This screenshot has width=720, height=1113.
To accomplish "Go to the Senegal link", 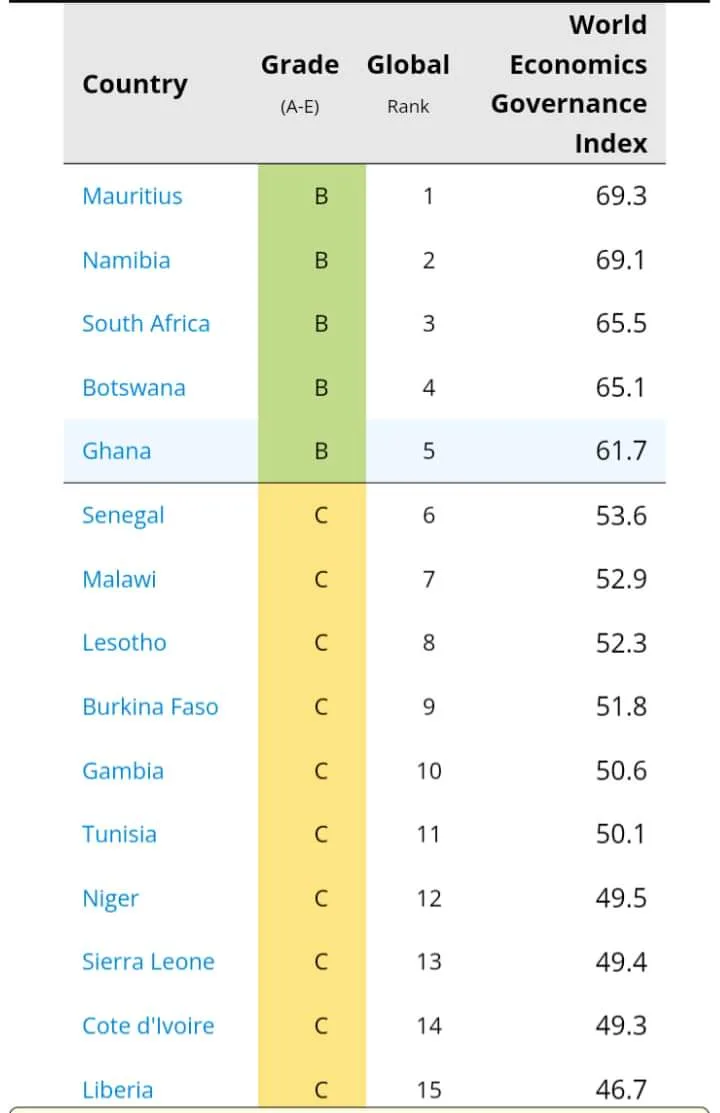I will coord(123,516).
